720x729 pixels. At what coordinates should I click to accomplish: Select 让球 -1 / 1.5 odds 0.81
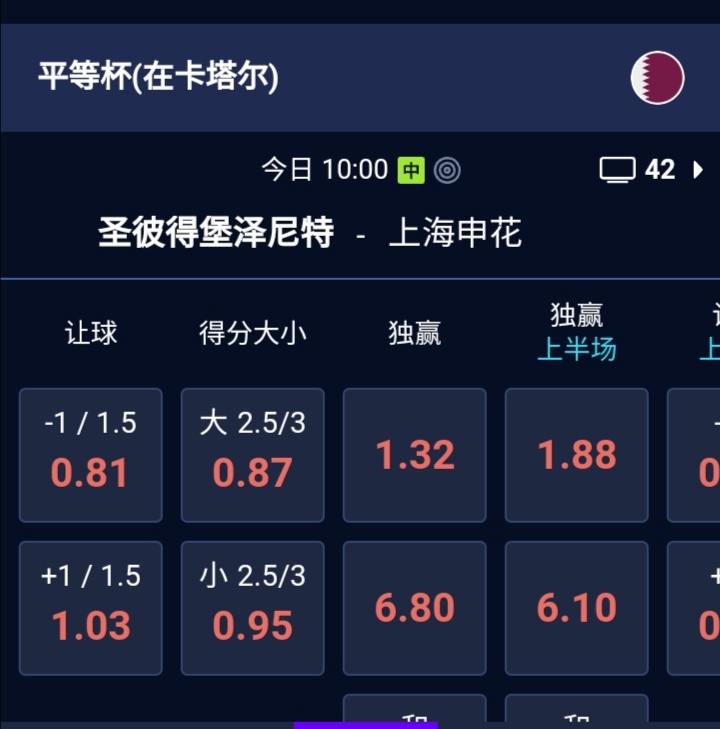coord(90,455)
